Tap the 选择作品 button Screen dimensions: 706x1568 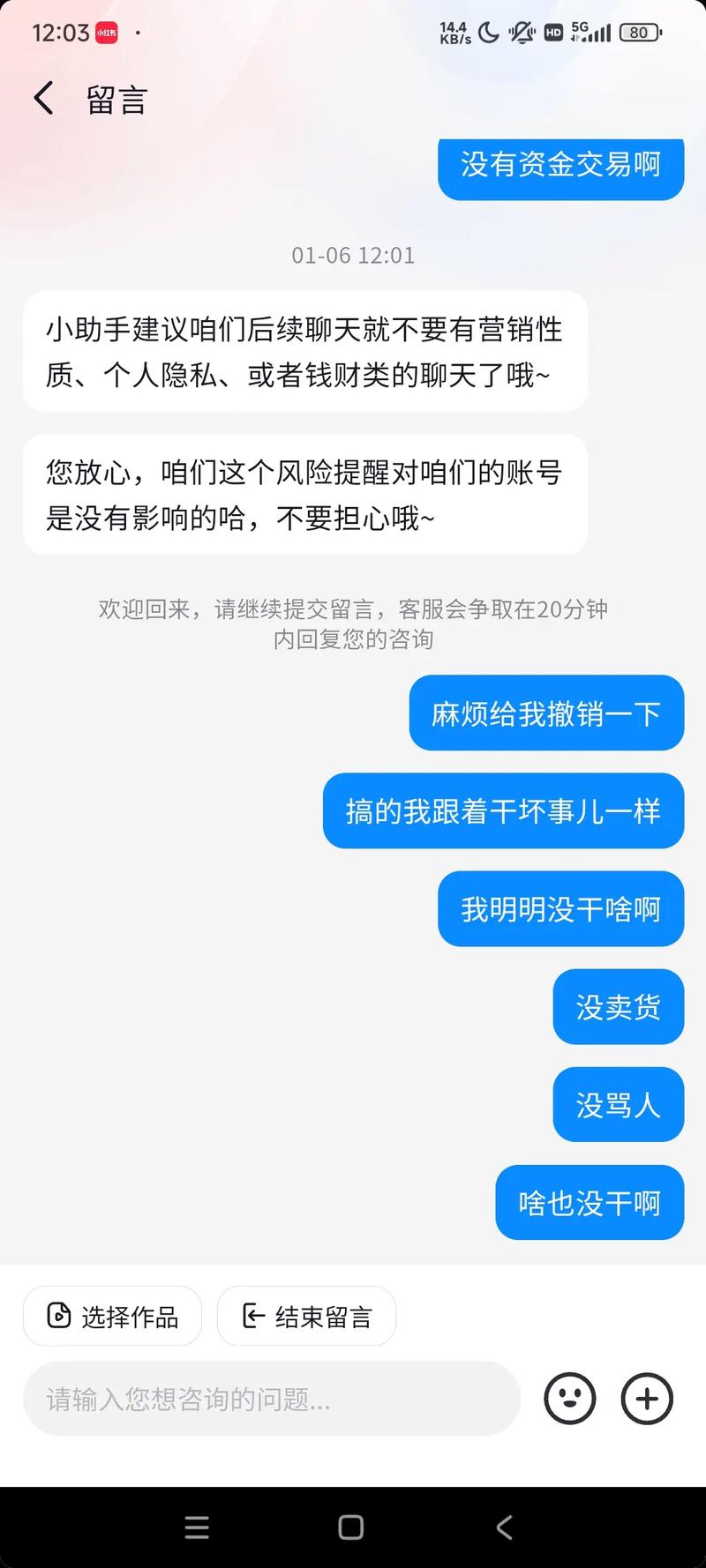click(x=112, y=1316)
